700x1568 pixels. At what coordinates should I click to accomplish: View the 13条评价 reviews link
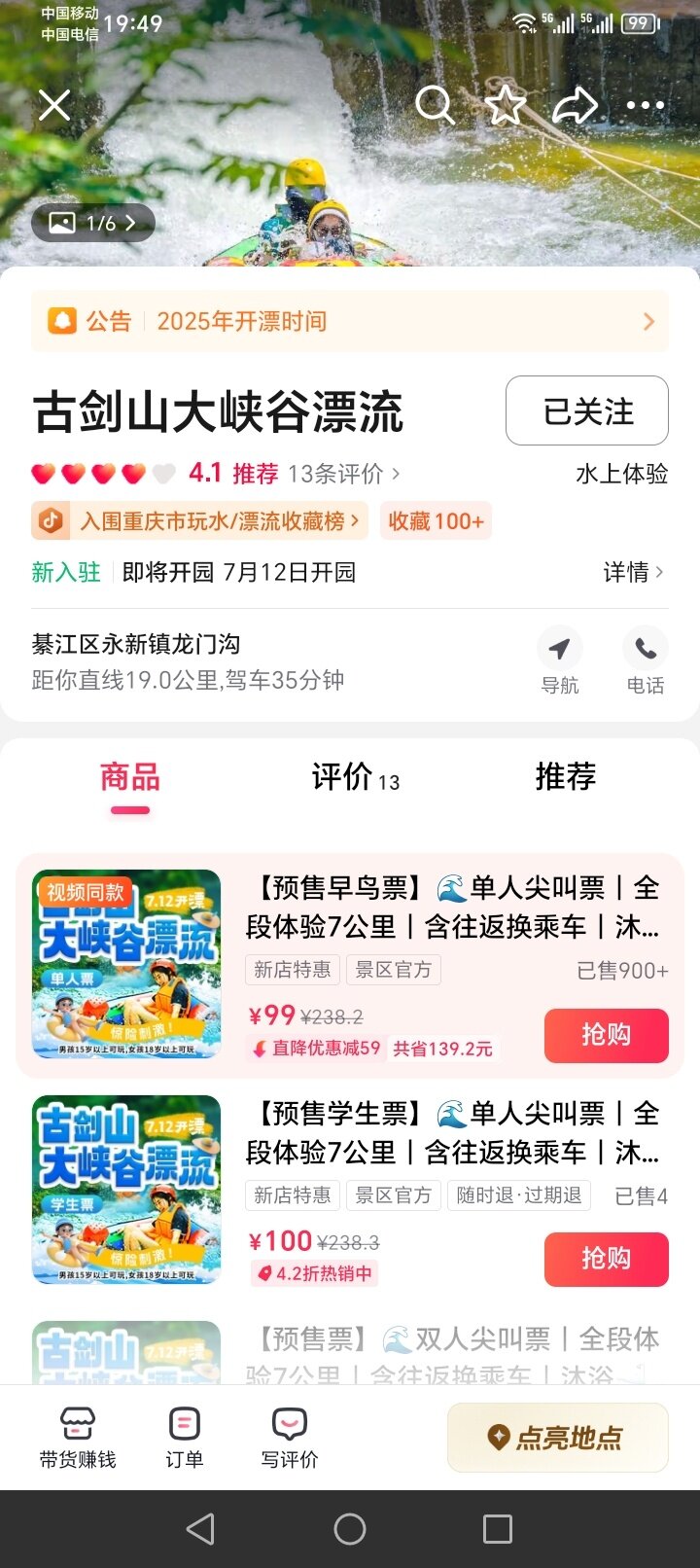(342, 474)
